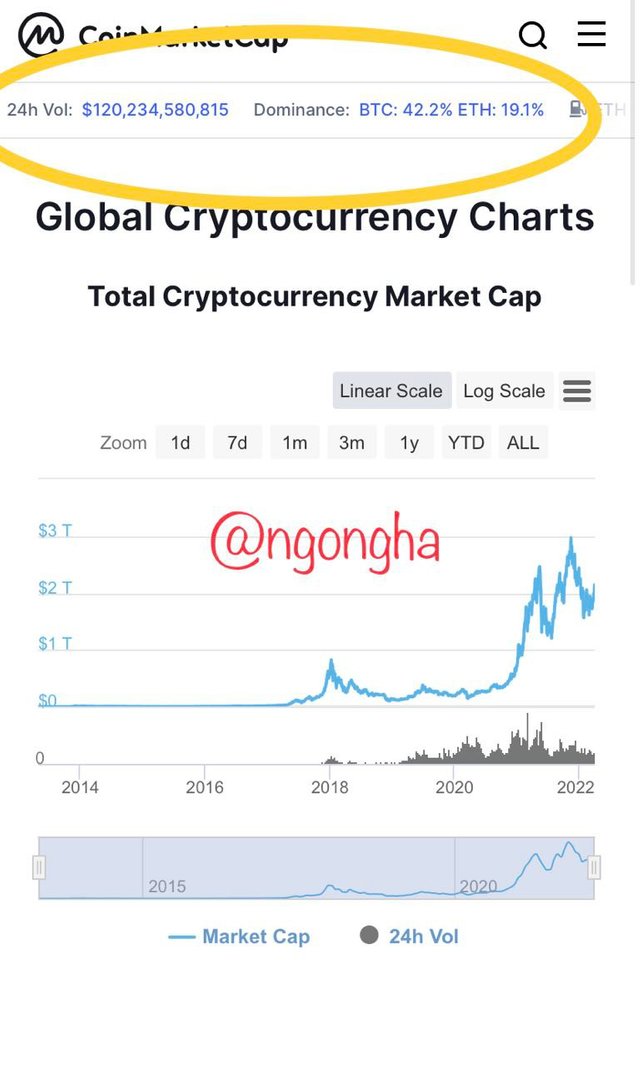This screenshot has height=1067, width=640.
Task: Toggle the 24h Vol legend series
Action: (409, 936)
